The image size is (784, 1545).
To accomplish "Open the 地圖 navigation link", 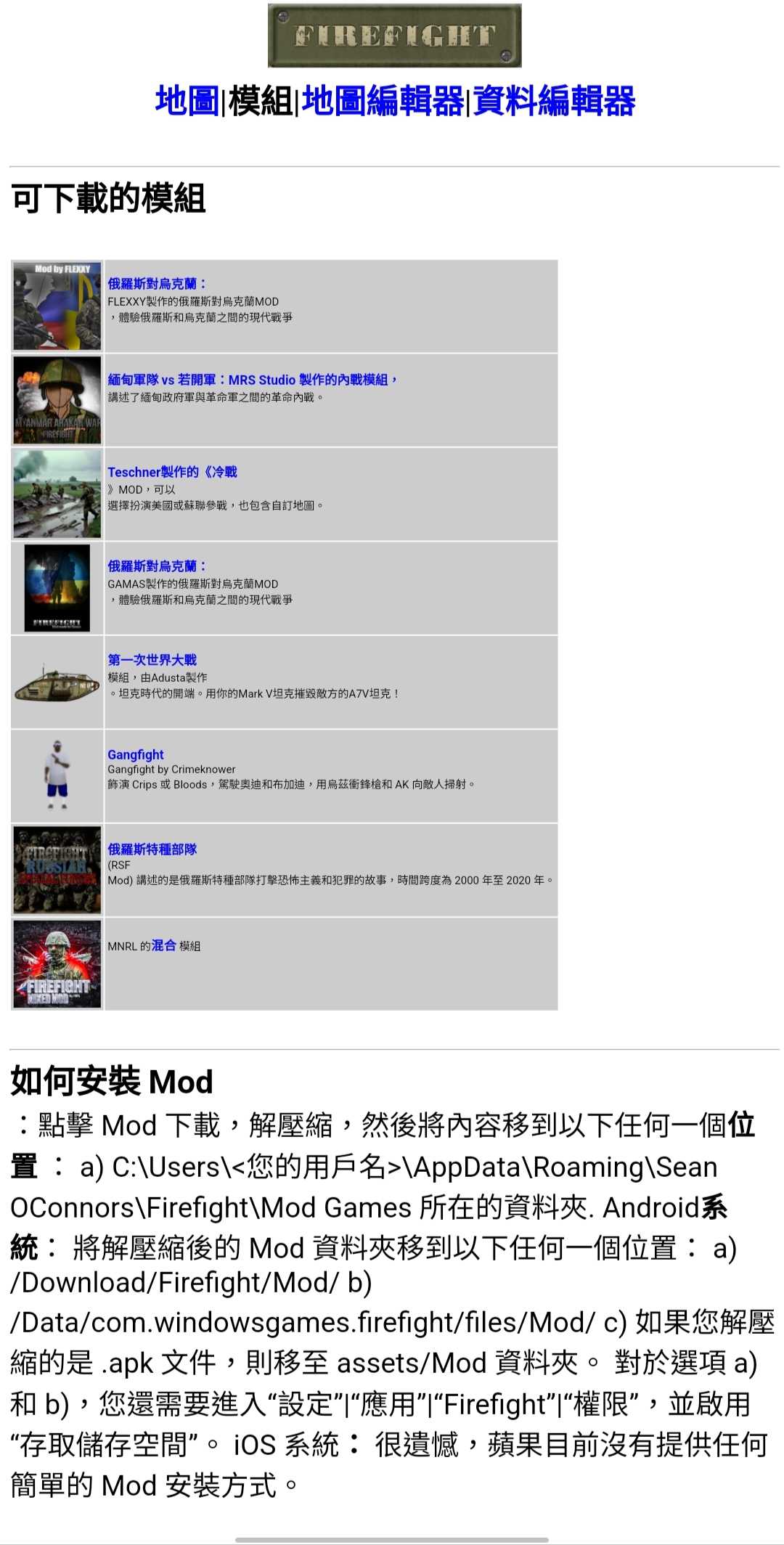I will click(x=187, y=101).
